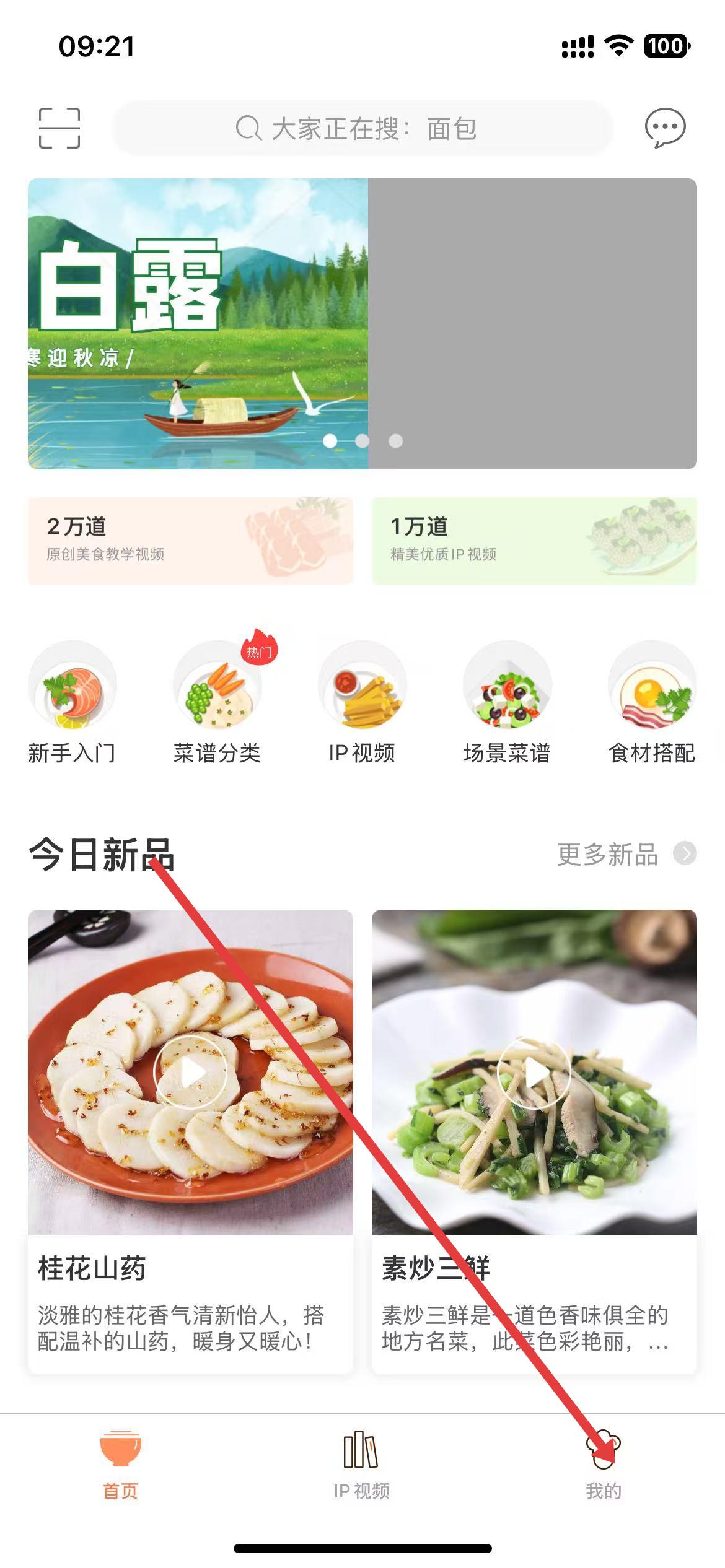This screenshot has height=1568, width=725.
Task: Open 1万道 精美优质IP视频 card
Action: pos(534,541)
